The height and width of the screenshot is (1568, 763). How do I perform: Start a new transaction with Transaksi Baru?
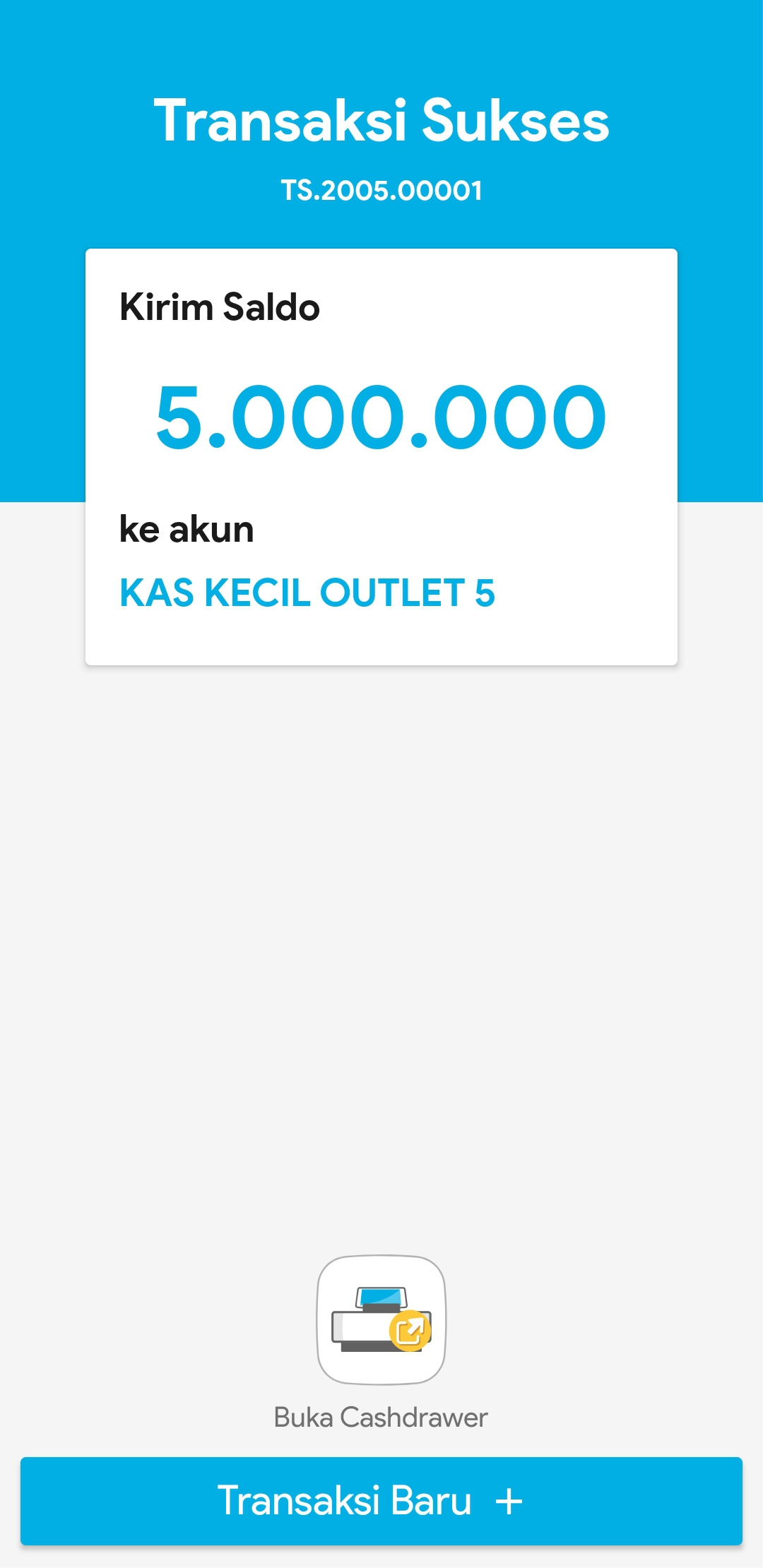point(381,1500)
